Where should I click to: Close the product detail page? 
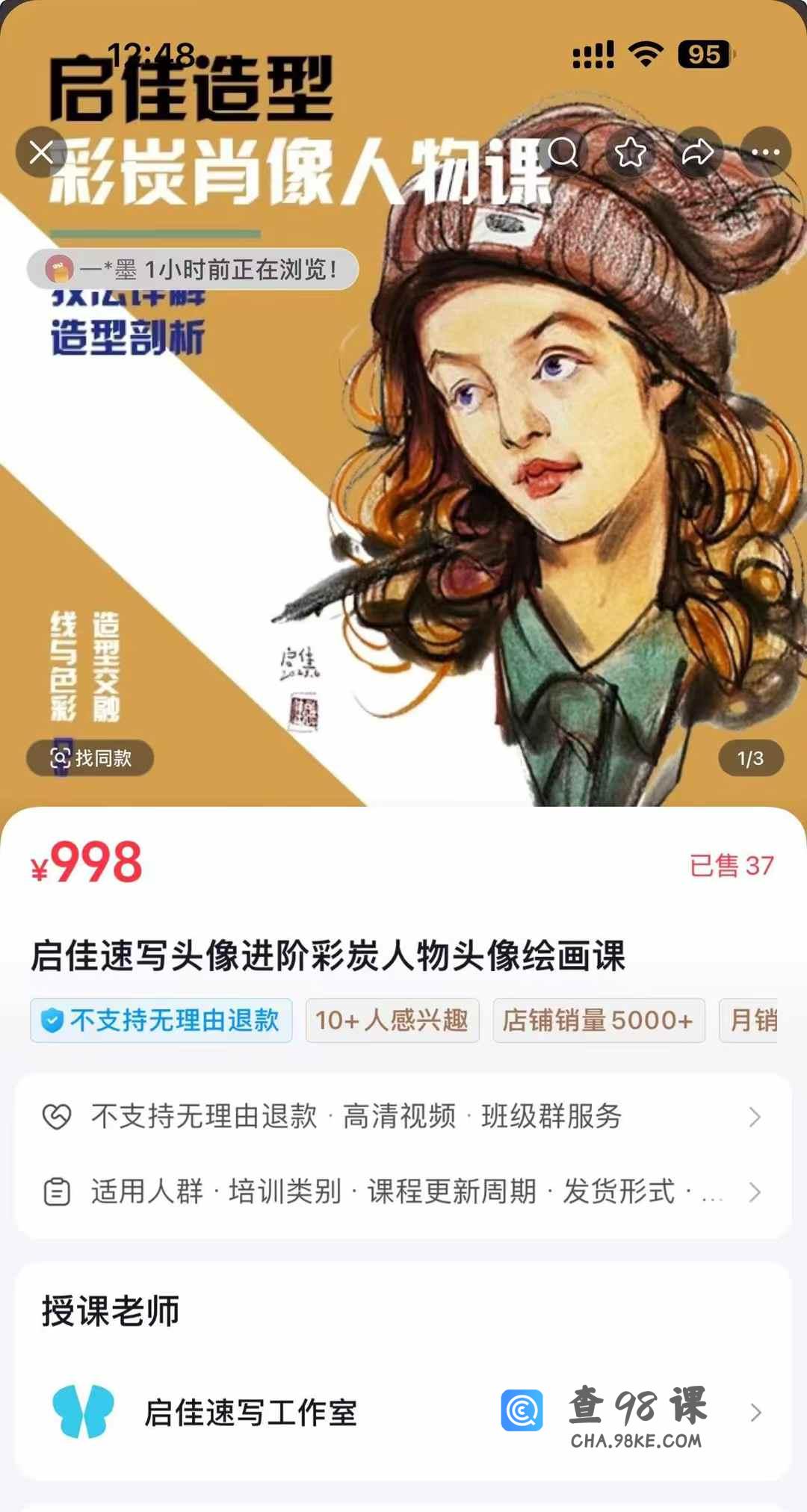click(x=42, y=152)
